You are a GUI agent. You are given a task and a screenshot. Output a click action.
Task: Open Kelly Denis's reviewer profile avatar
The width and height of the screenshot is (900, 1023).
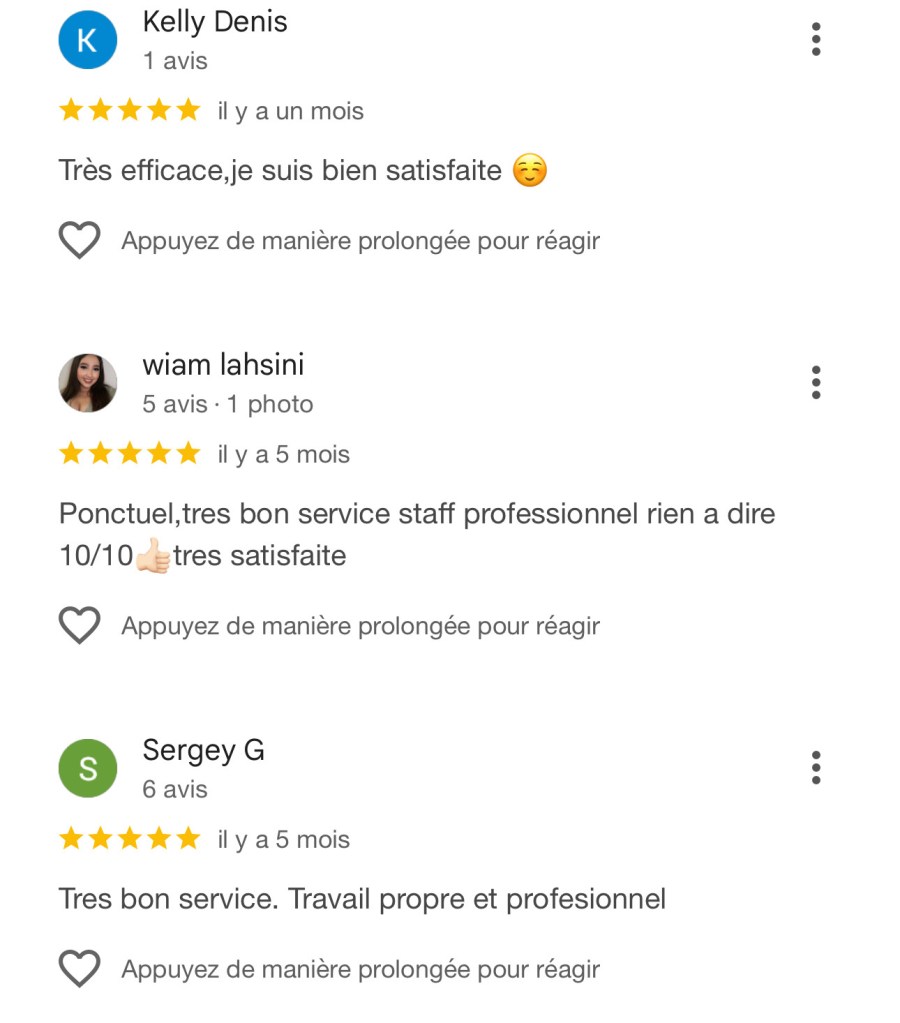point(88,40)
